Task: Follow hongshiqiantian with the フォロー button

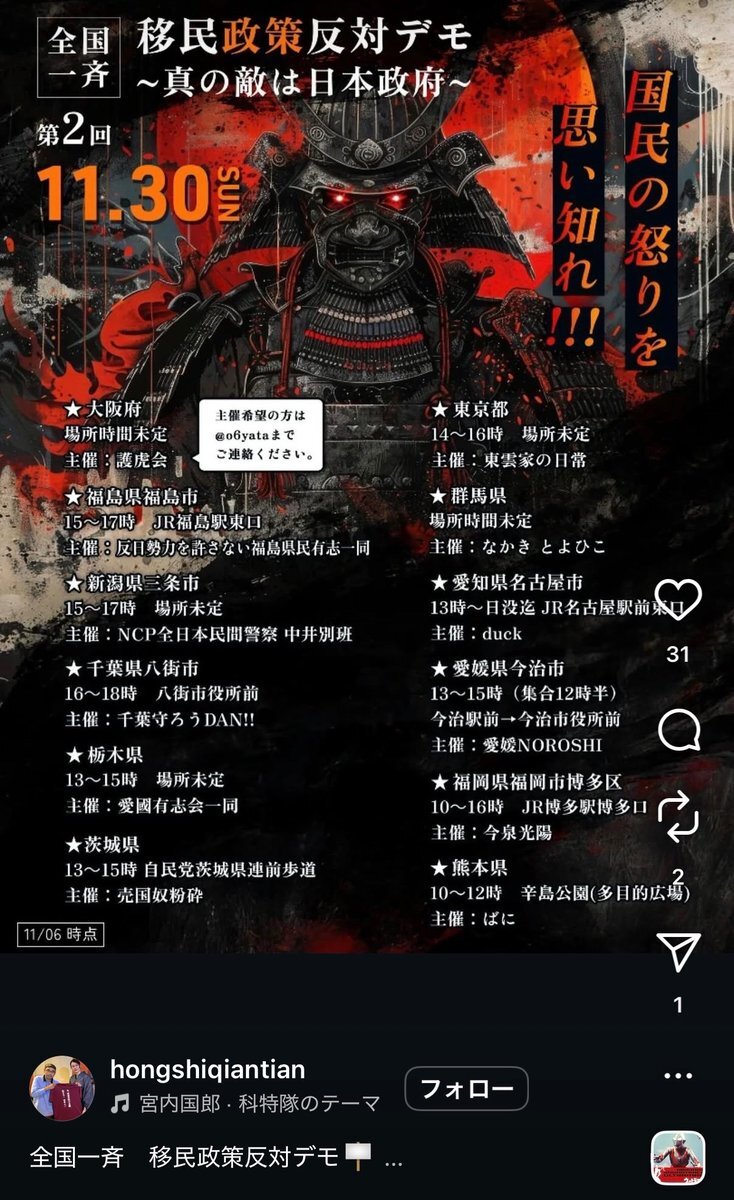Action: coord(466,1089)
